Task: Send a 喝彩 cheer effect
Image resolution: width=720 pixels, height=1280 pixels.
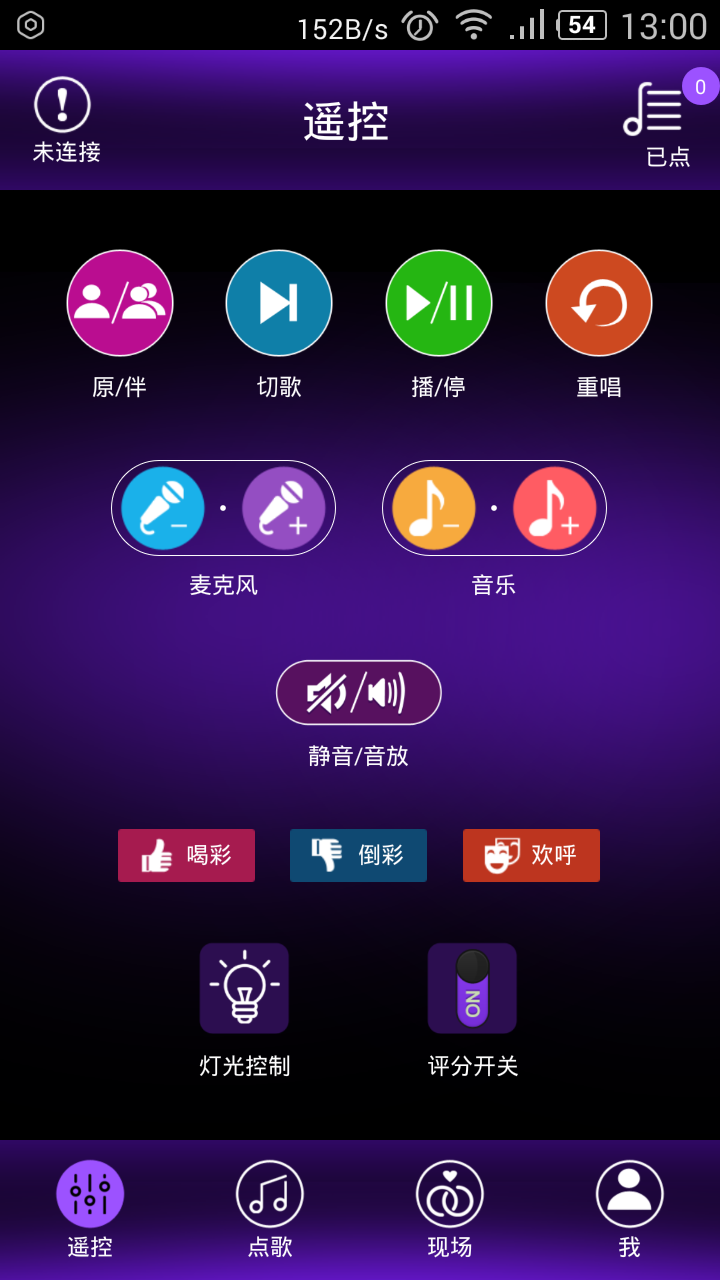Action: tap(186, 856)
